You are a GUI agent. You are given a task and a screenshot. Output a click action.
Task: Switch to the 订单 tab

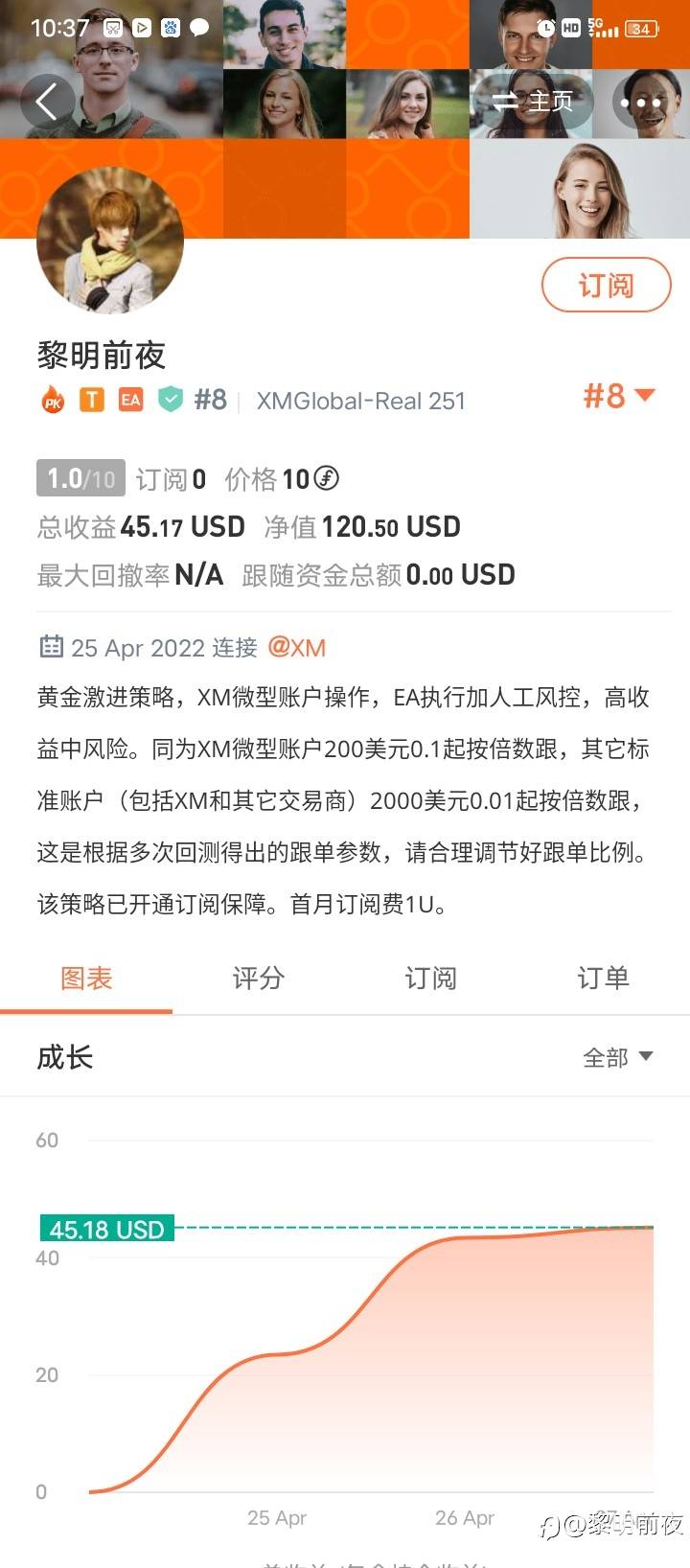[x=604, y=978]
